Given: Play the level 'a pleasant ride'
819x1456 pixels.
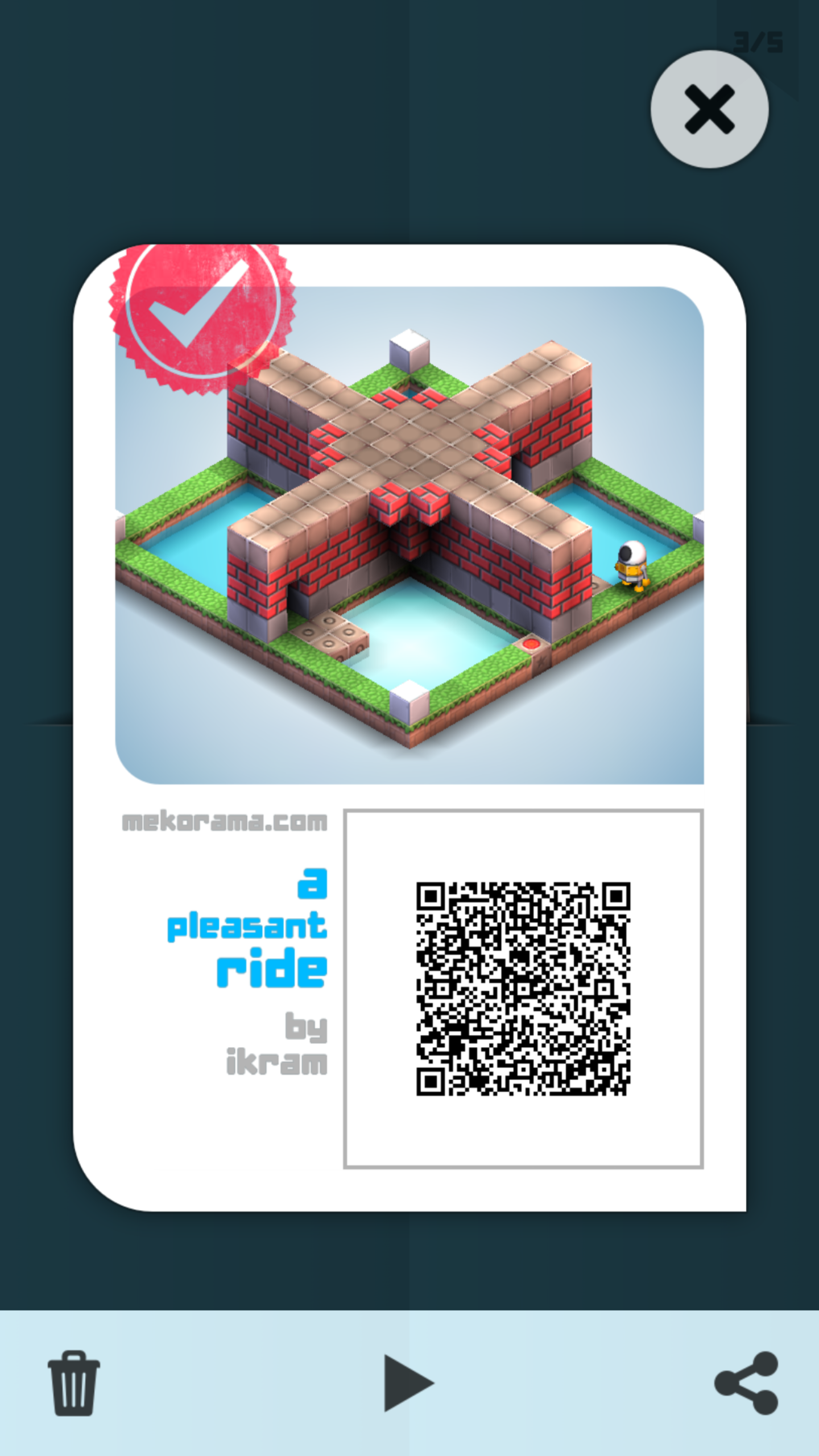Looking at the screenshot, I should (408, 1383).
